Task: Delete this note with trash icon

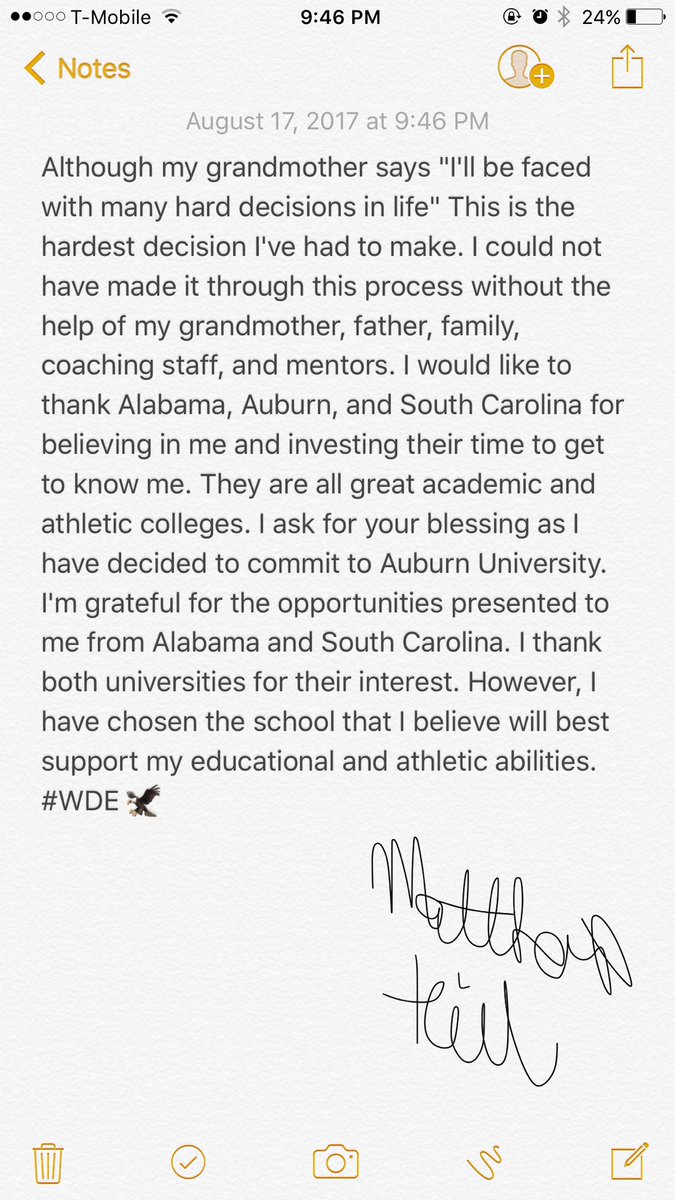Action: click(x=49, y=1163)
